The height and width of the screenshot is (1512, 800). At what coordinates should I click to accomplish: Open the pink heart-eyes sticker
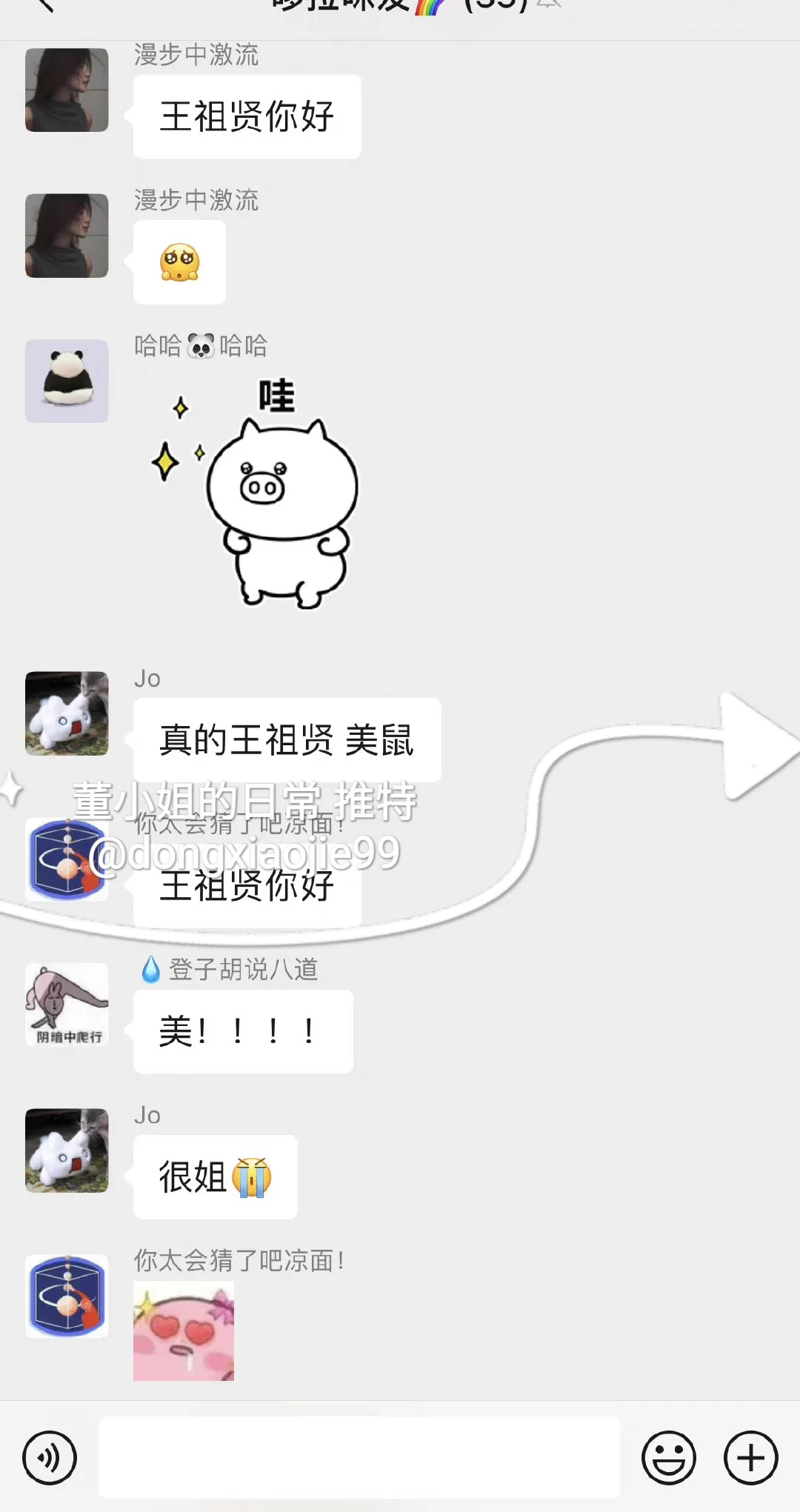click(x=184, y=1331)
